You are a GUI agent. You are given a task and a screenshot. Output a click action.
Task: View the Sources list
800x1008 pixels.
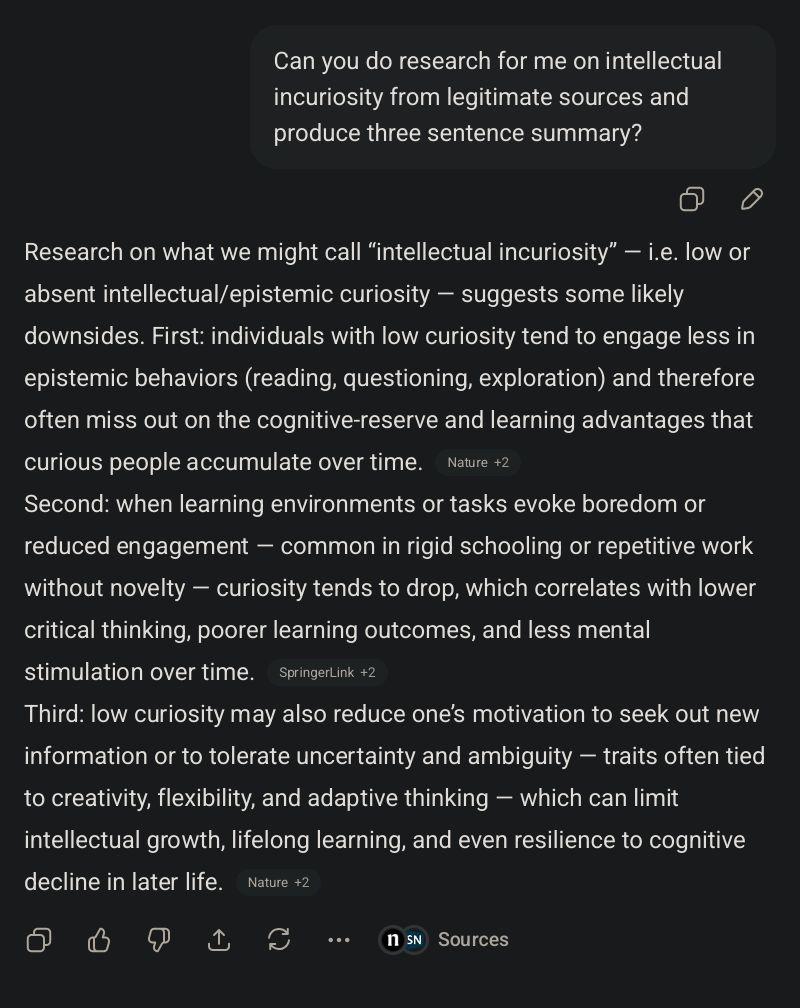[445, 940]
